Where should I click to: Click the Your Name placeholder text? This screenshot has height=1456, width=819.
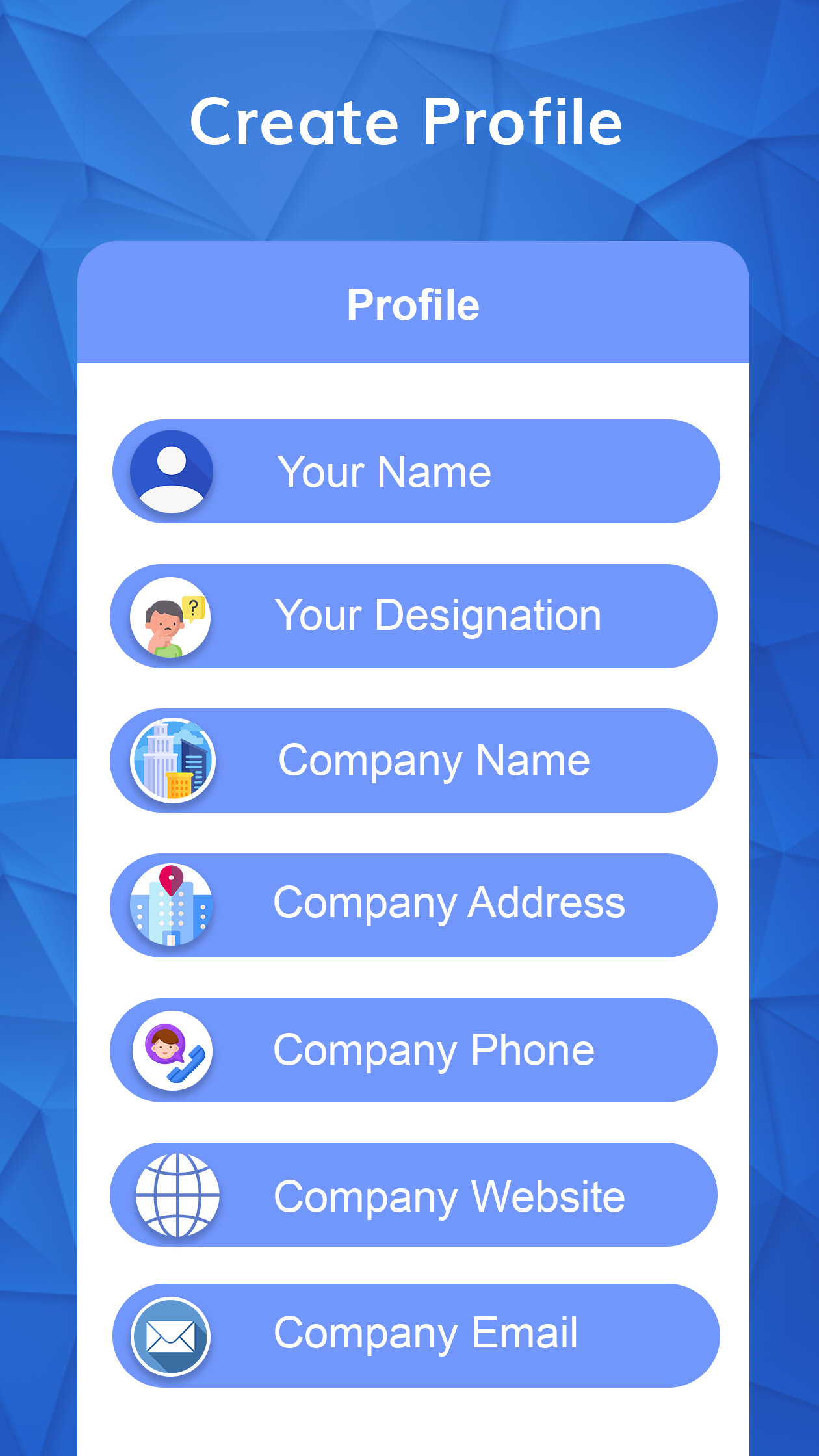tap(385, 473)
